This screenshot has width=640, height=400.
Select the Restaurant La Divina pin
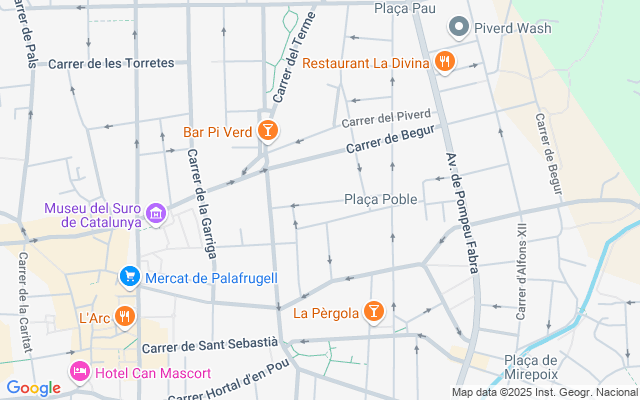(445, 63)
